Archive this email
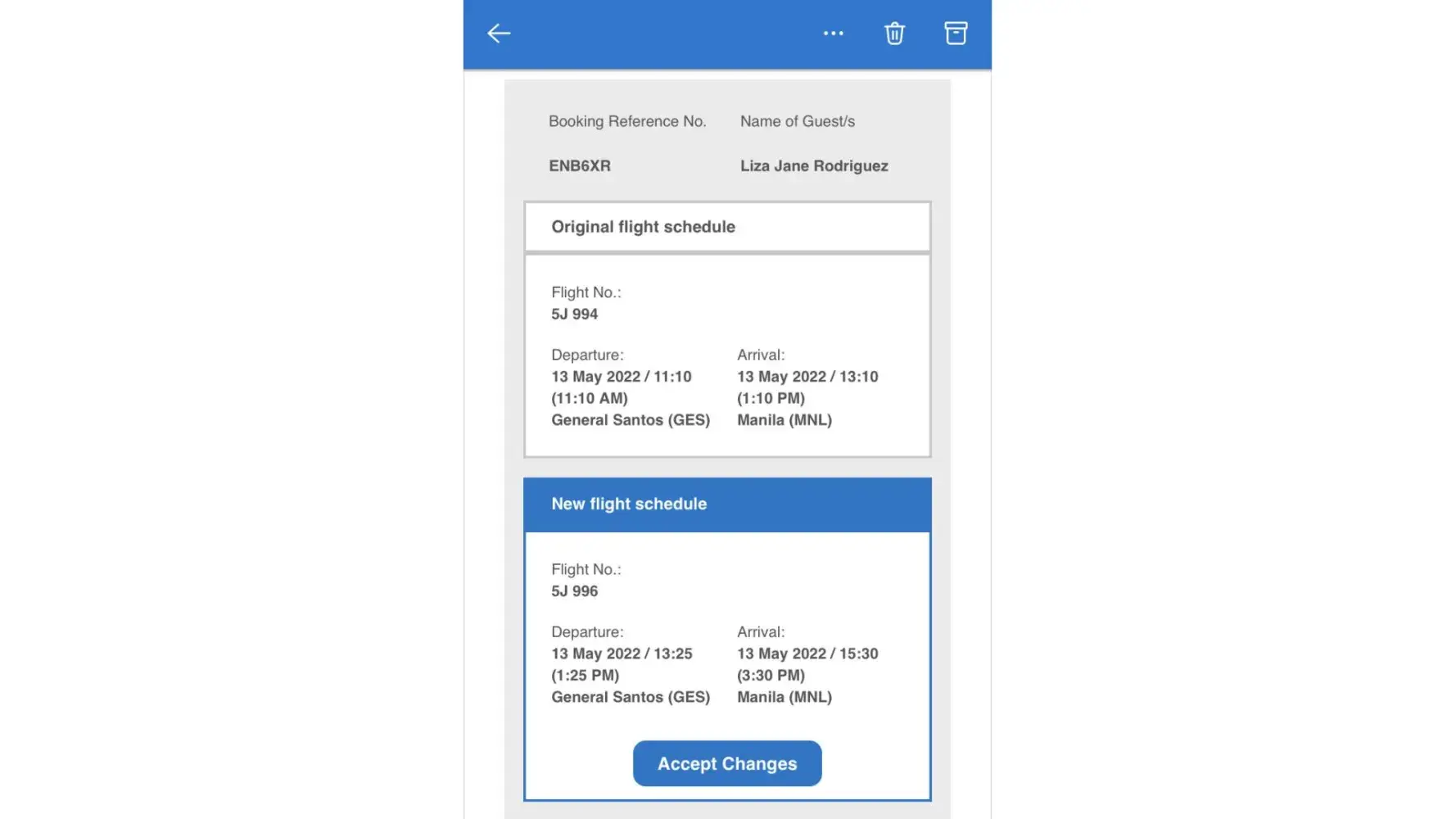The image size is (1456, 819). pos(956,34)
